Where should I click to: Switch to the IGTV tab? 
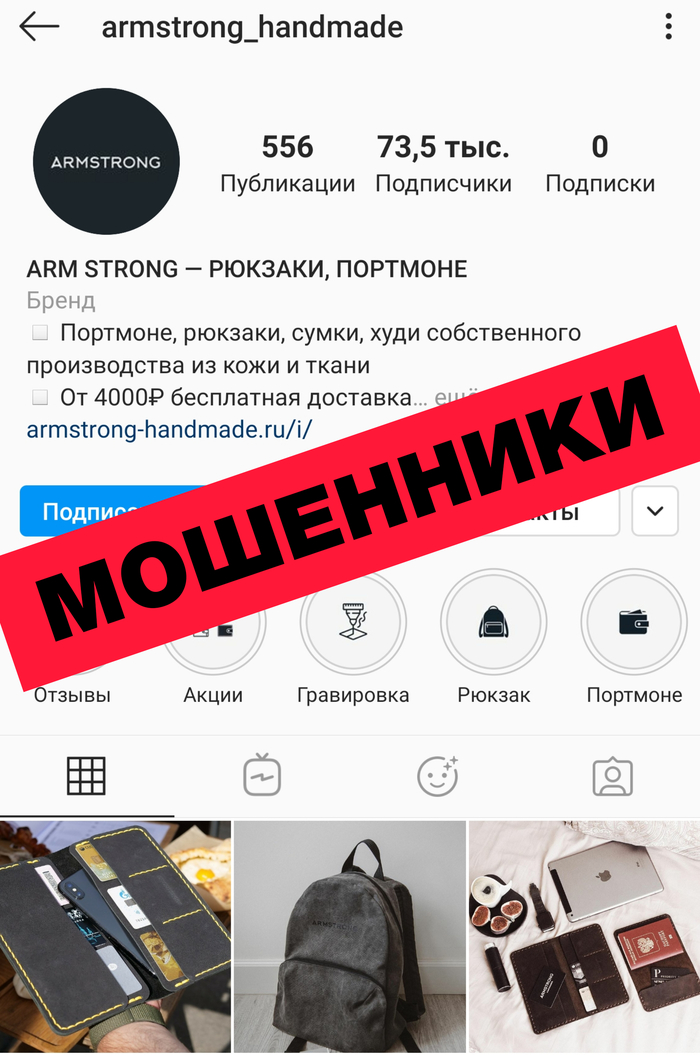click(262, 776)
